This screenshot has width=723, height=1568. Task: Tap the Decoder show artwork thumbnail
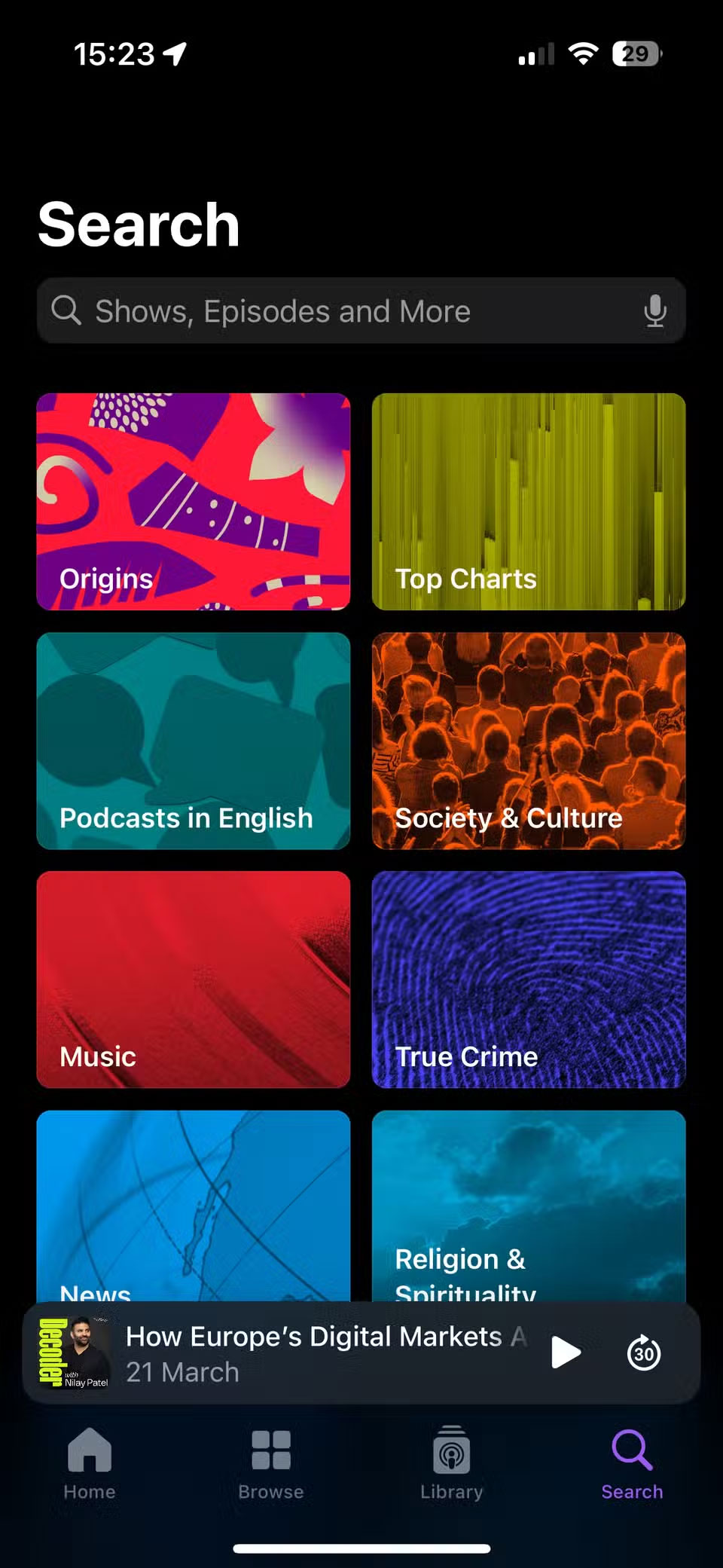click(x=81, y=1352)
